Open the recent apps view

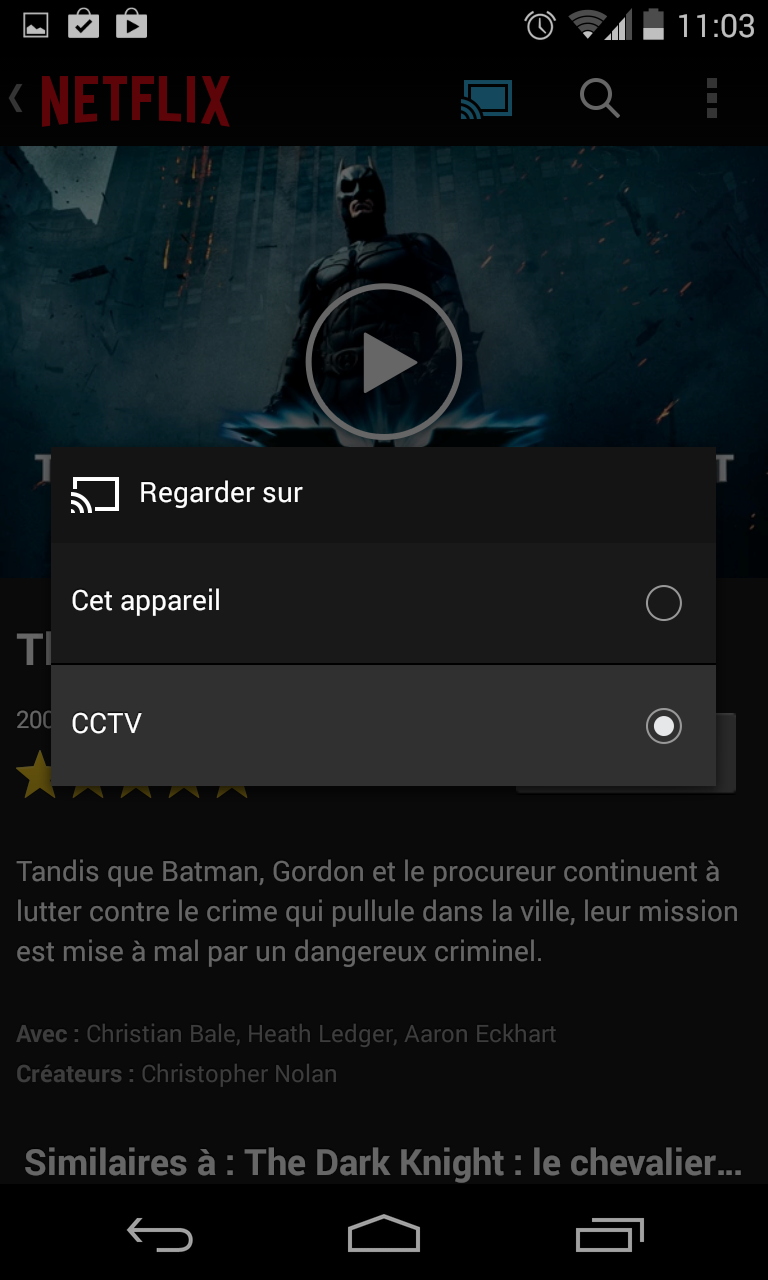pyautogui.click(x=609, y=1236)
